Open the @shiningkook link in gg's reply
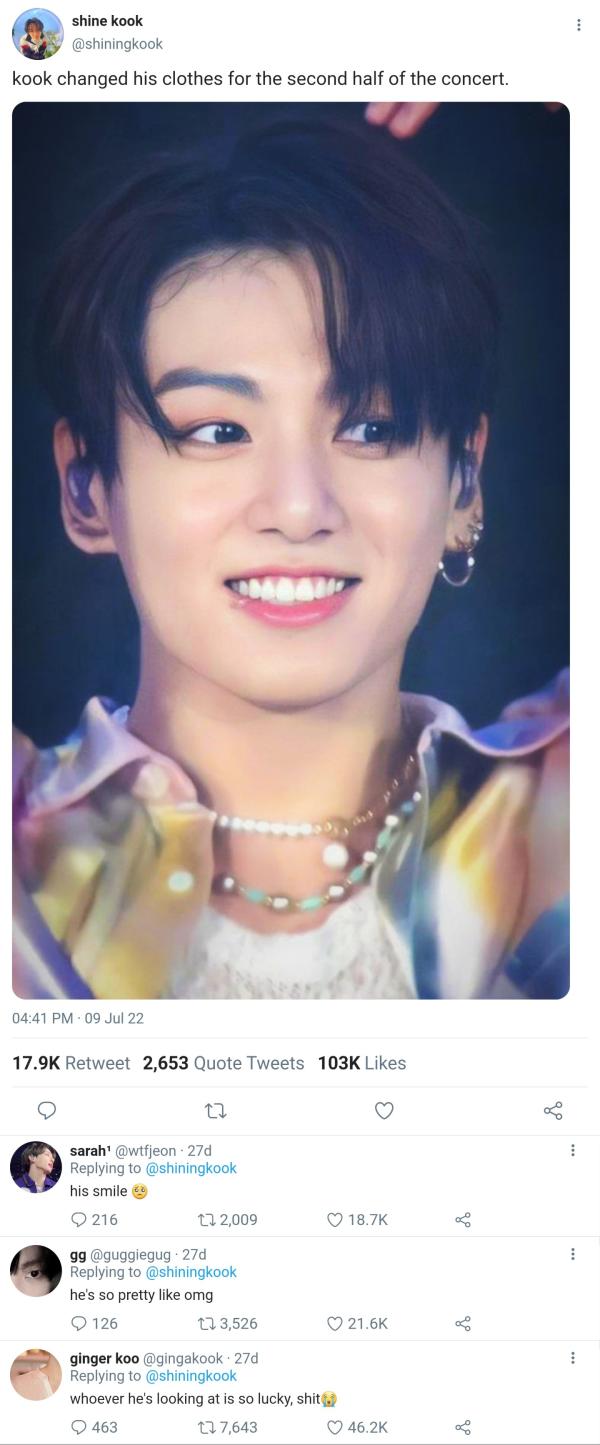600x1445 pixels. pos(191,1272)
